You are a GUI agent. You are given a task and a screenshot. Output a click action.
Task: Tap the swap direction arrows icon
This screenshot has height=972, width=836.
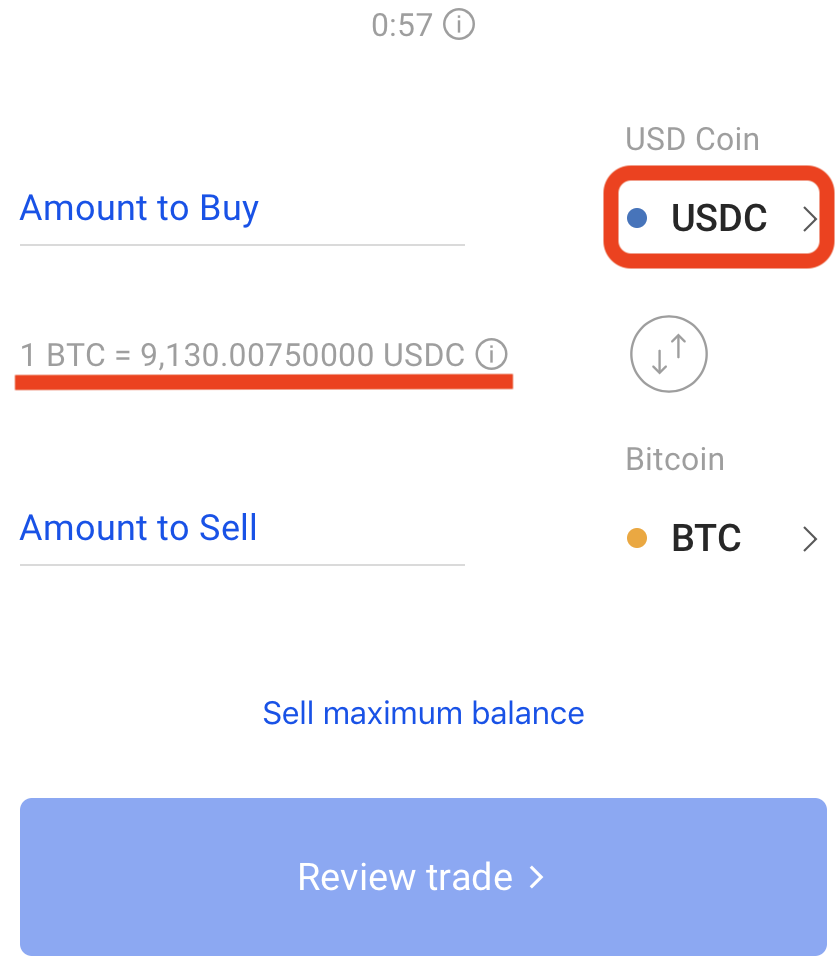[x=668, y=354]
